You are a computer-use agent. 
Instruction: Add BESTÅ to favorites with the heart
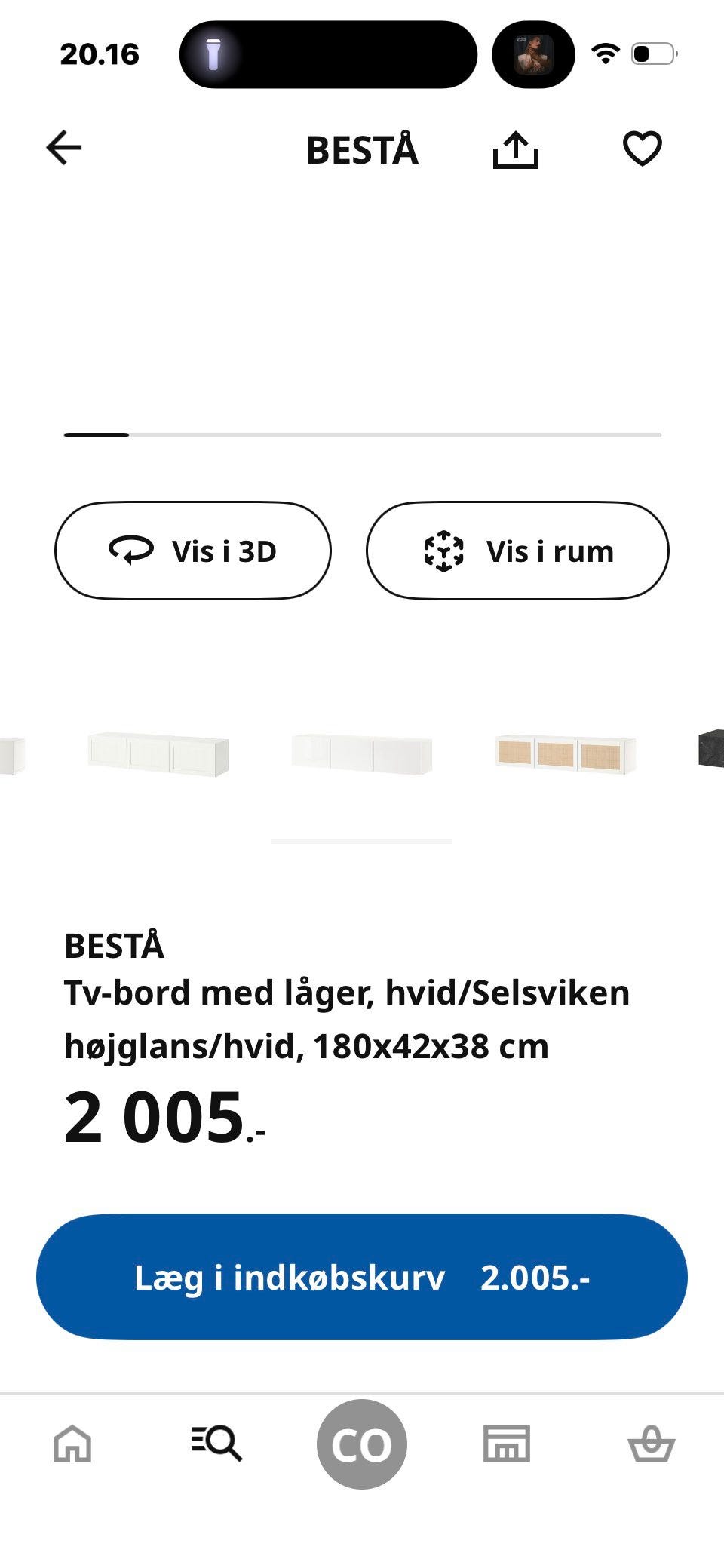coord(642,149)
